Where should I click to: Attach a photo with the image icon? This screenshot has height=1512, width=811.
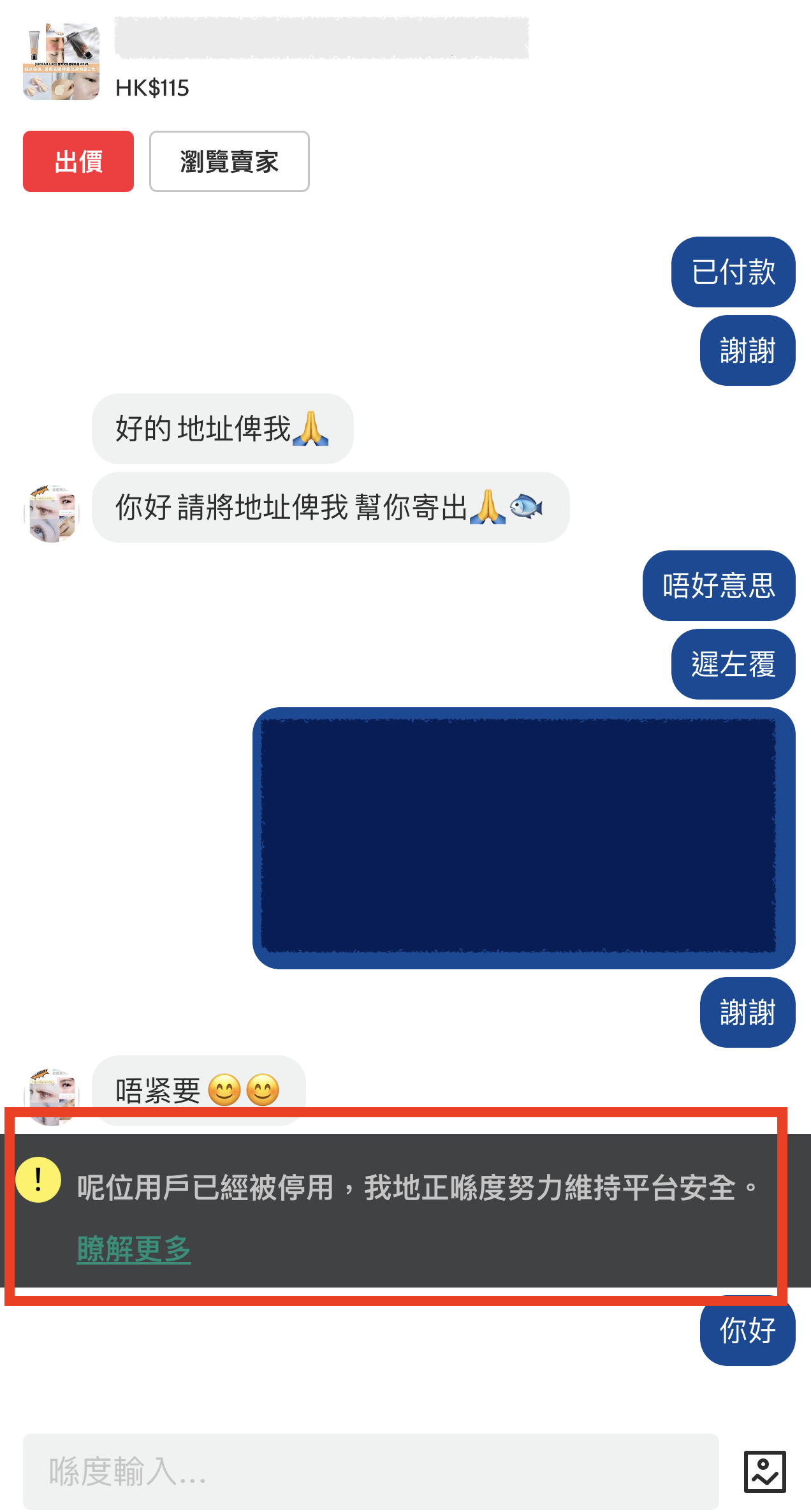coord(764,1471)
